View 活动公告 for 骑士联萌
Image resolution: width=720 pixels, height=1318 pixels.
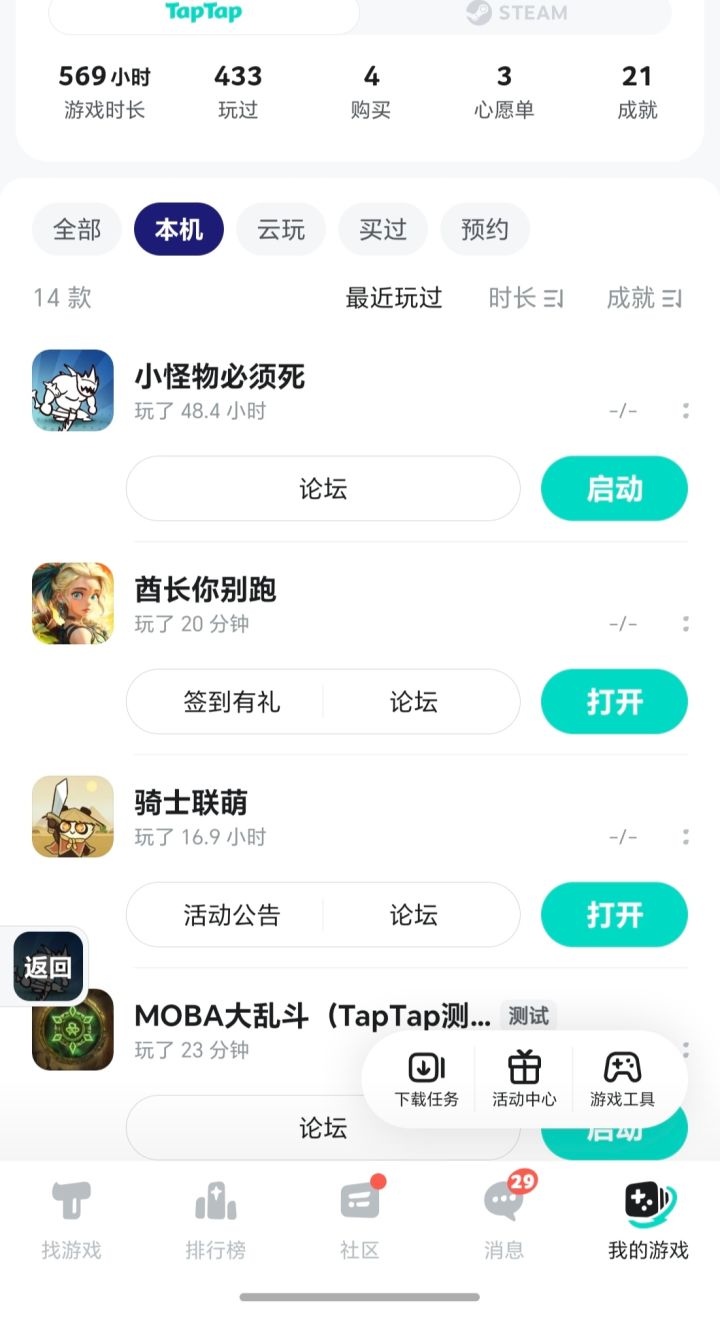tap(231, 915)
